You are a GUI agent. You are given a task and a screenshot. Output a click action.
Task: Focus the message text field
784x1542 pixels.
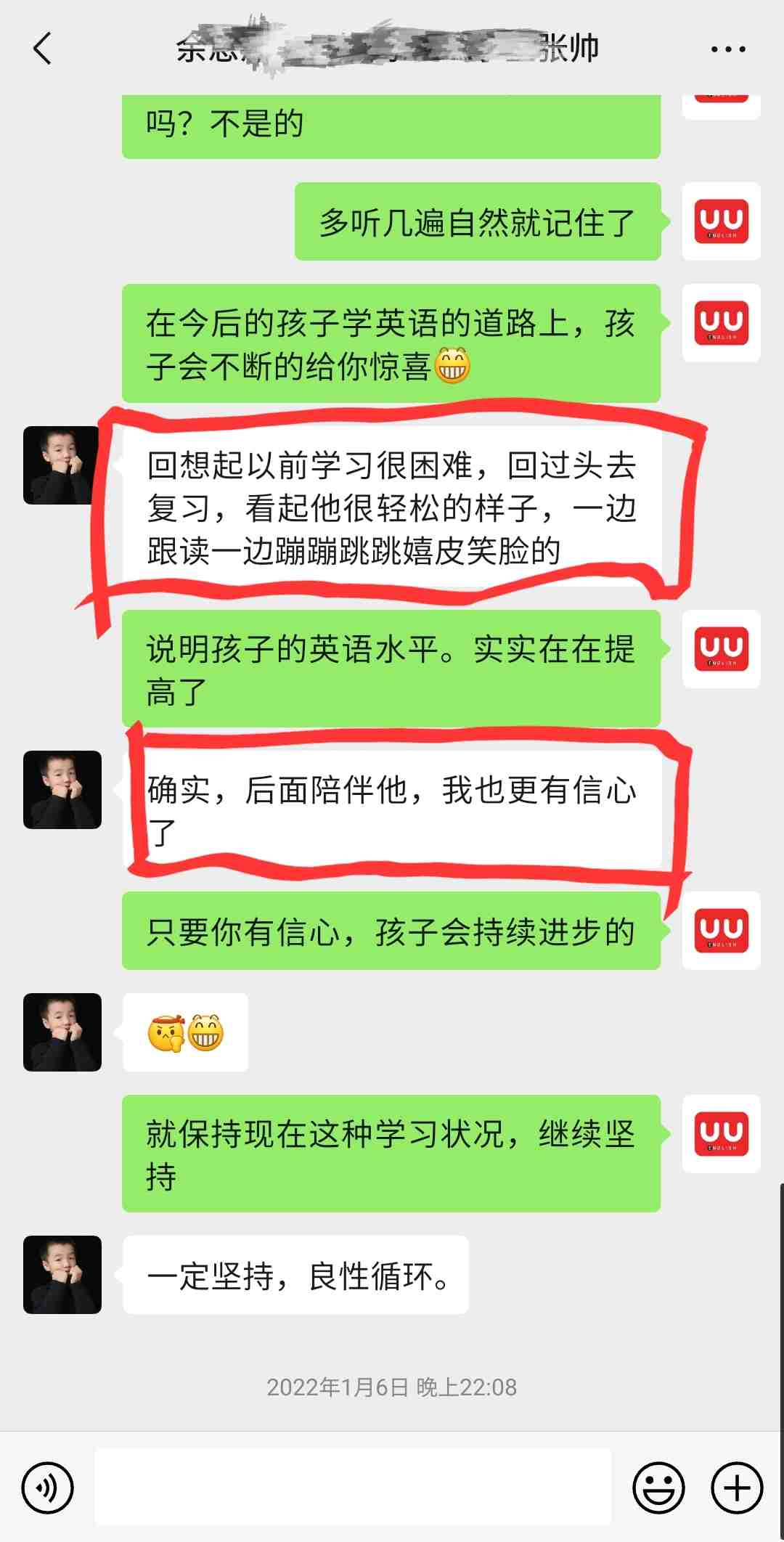pyautogui.click(x=353, y=1487)
